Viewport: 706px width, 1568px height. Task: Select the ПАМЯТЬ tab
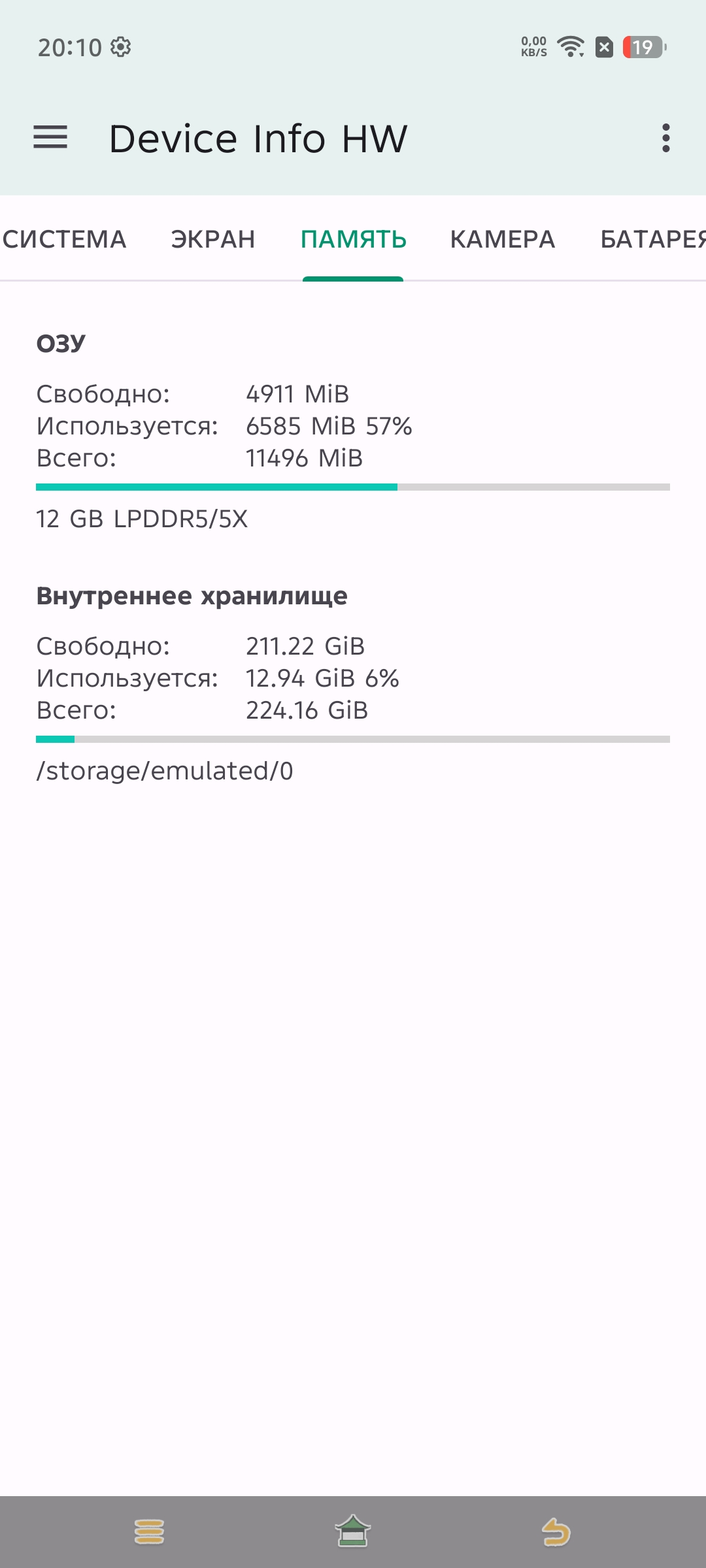pyautogui.click(x=353, y=239)
